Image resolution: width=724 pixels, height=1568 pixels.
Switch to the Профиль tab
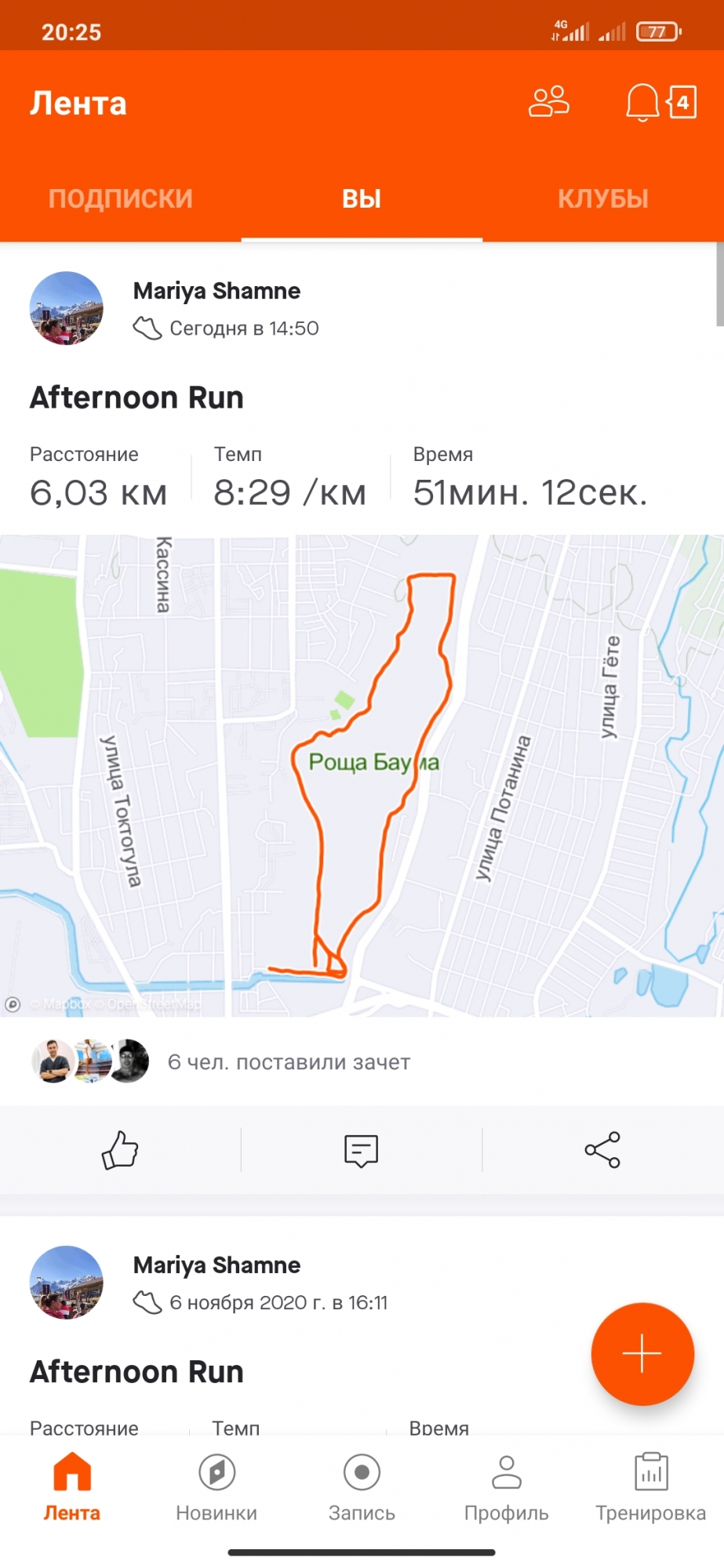pyautogui.click(x=506, y=1486)
